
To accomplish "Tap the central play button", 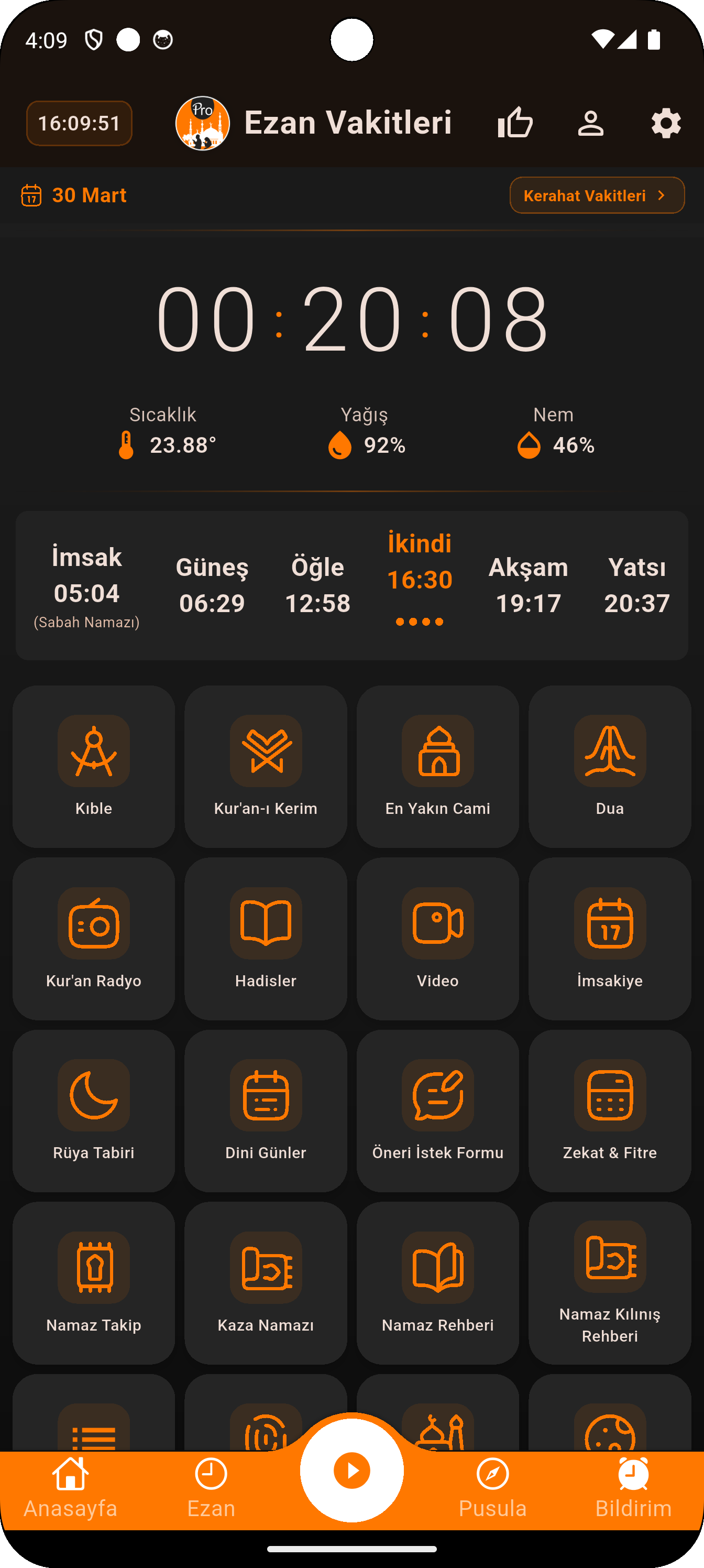I will coord(351,1470).
